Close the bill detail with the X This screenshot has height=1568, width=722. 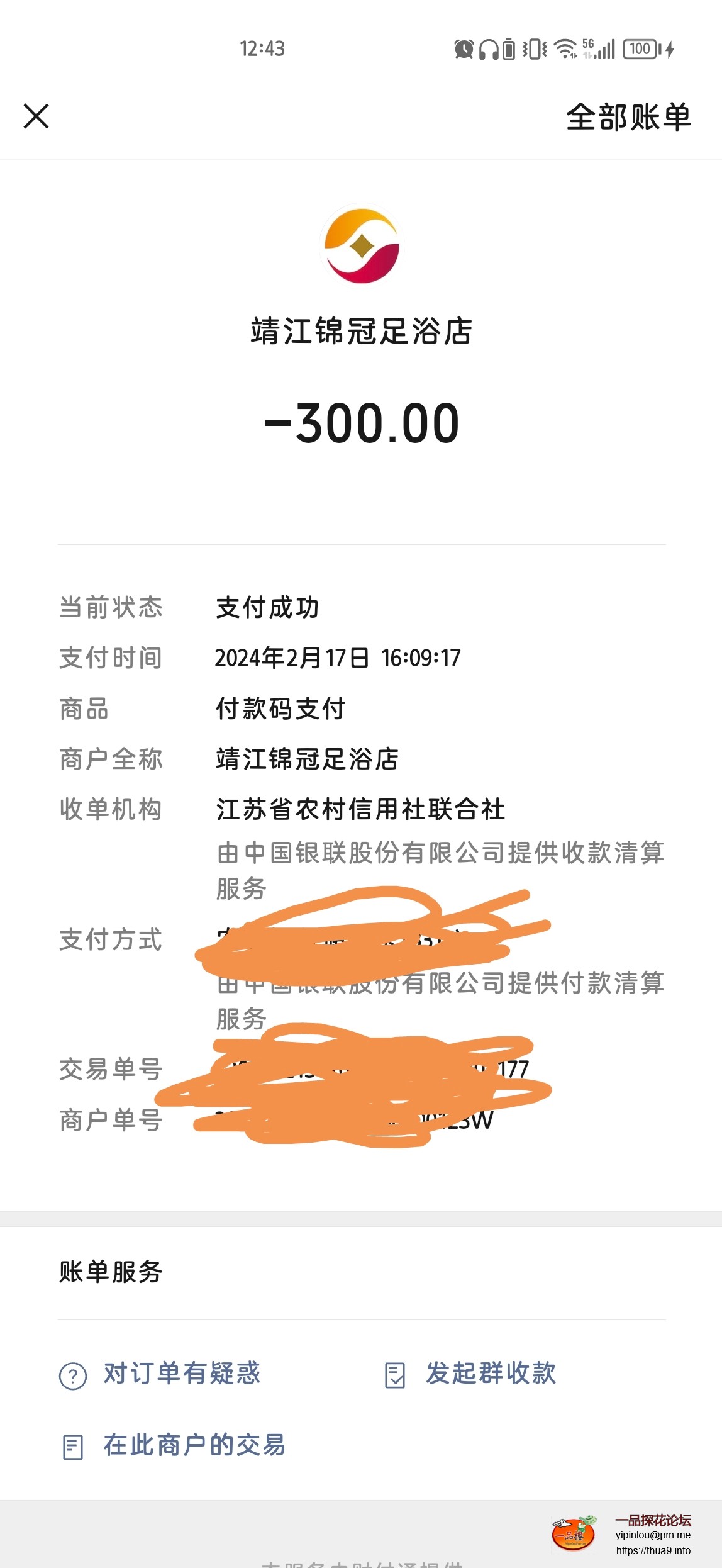pos(36,116)
